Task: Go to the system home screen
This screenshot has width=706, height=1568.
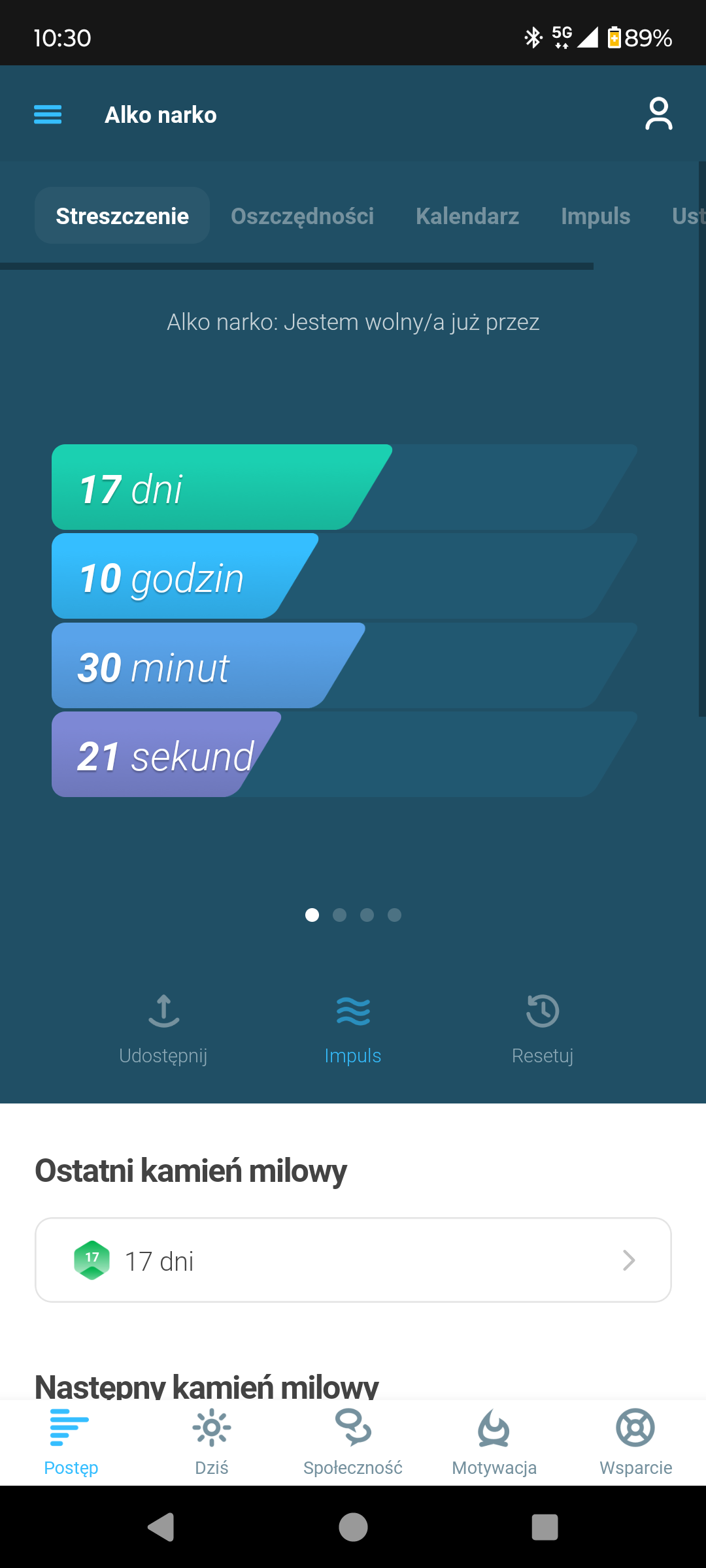Action: coord(353,1527)
